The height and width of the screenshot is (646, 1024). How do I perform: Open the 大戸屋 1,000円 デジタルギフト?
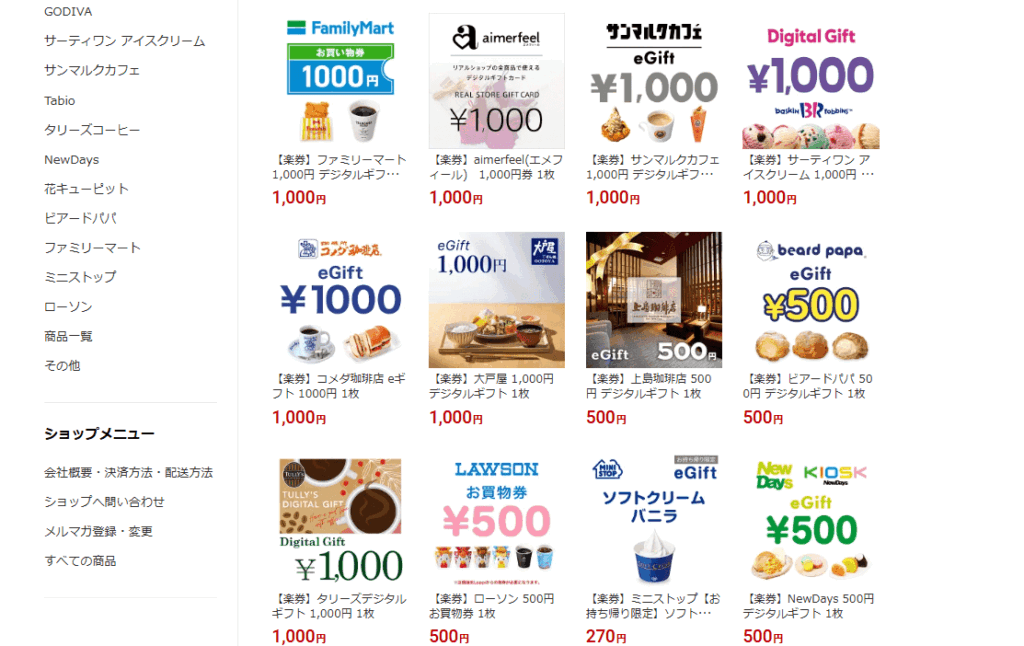tap(496, 300)
